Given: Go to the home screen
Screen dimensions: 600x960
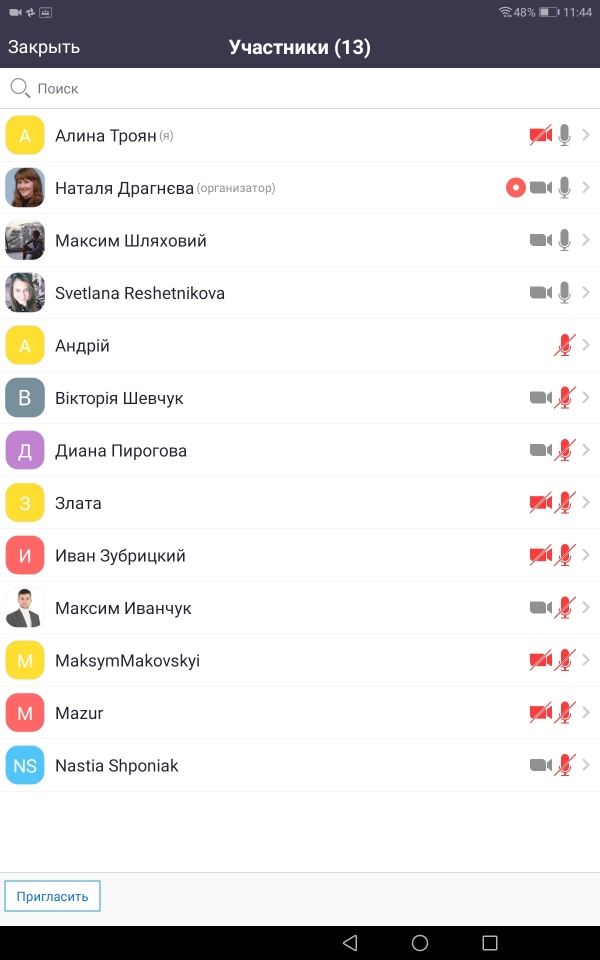Looking at the screenshot, I should click(x=420, y=942).
